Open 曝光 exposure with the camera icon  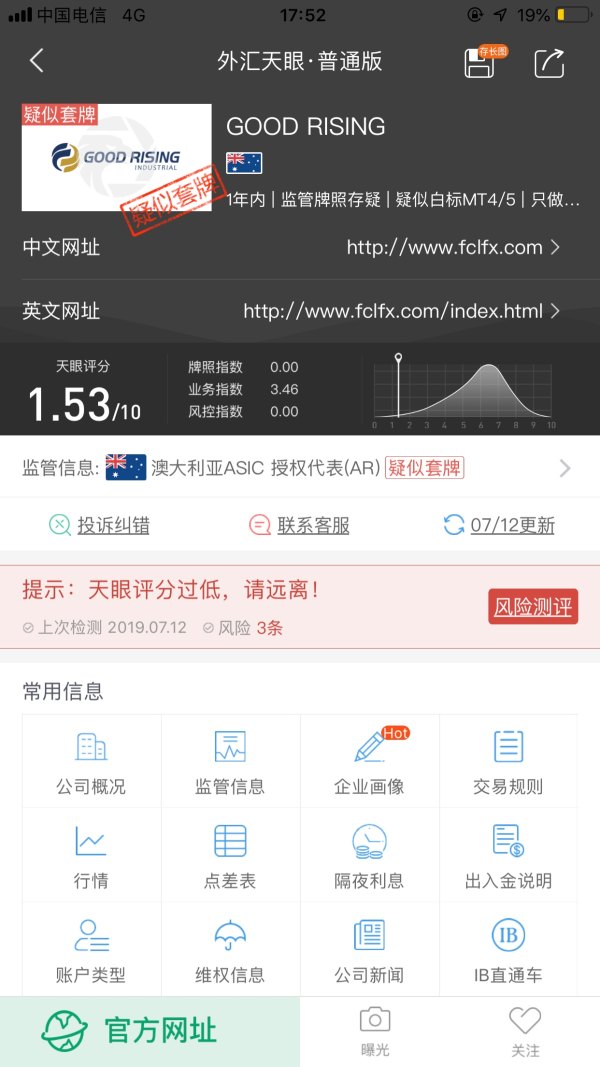[x=375, y=1031]
